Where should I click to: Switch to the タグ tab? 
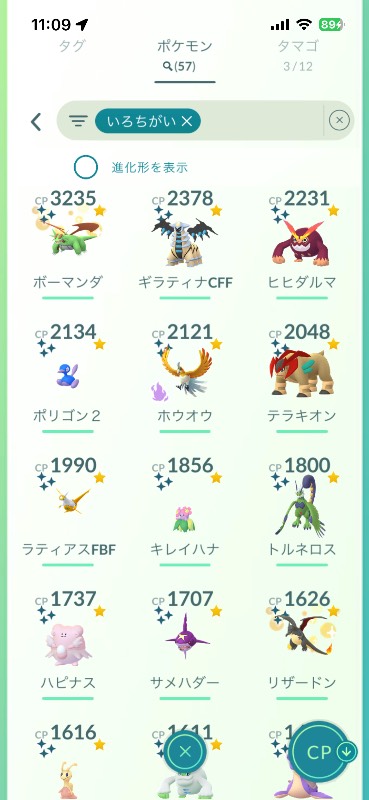(71, 46)
